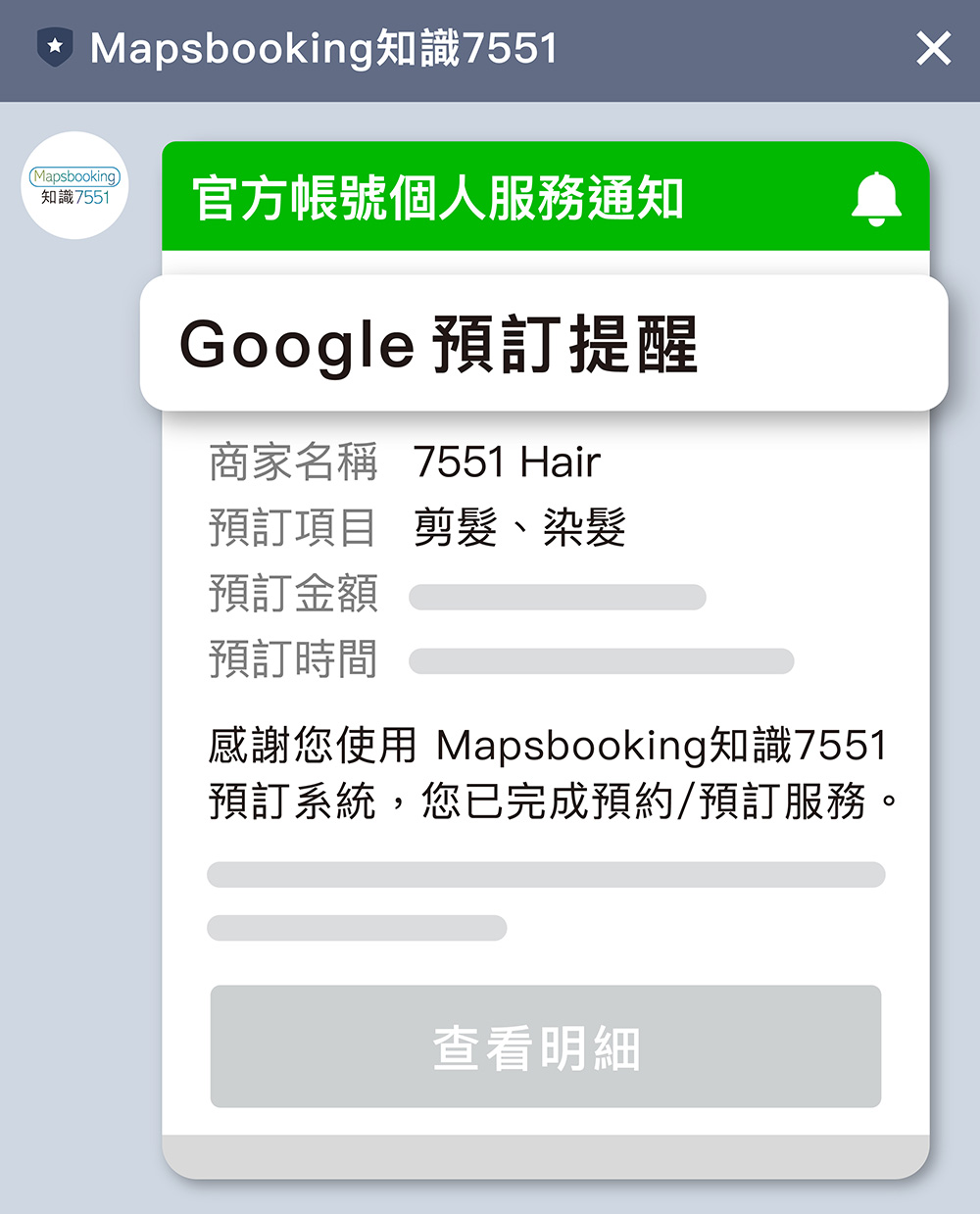
Task: Tap the Mapsbooking logo inside the avatar circle
Action: pos(75,176)
